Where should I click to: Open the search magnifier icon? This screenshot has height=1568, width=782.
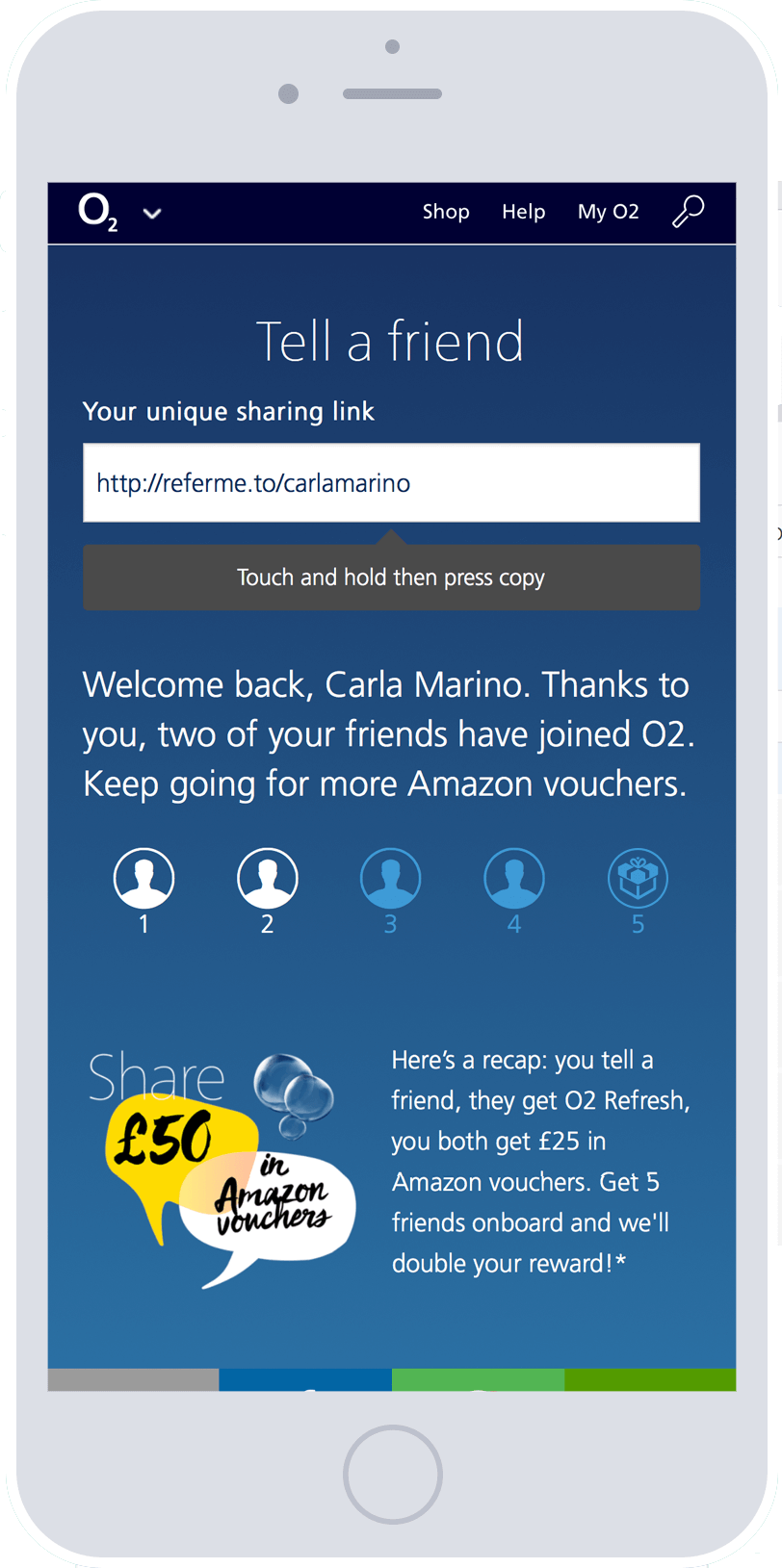(688, 211)
